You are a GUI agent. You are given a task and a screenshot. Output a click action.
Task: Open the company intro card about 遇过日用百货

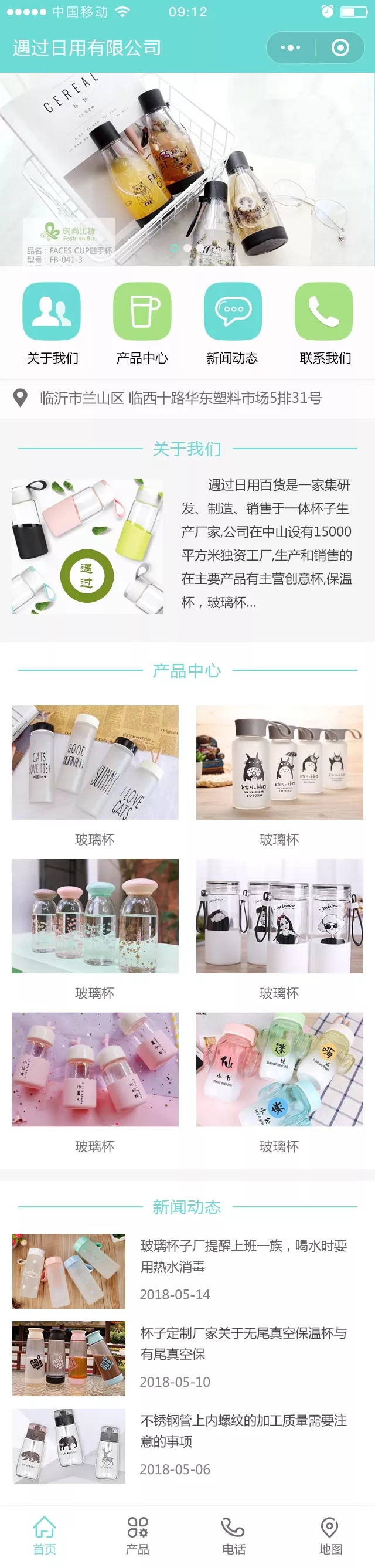click(x=187, y=544)
